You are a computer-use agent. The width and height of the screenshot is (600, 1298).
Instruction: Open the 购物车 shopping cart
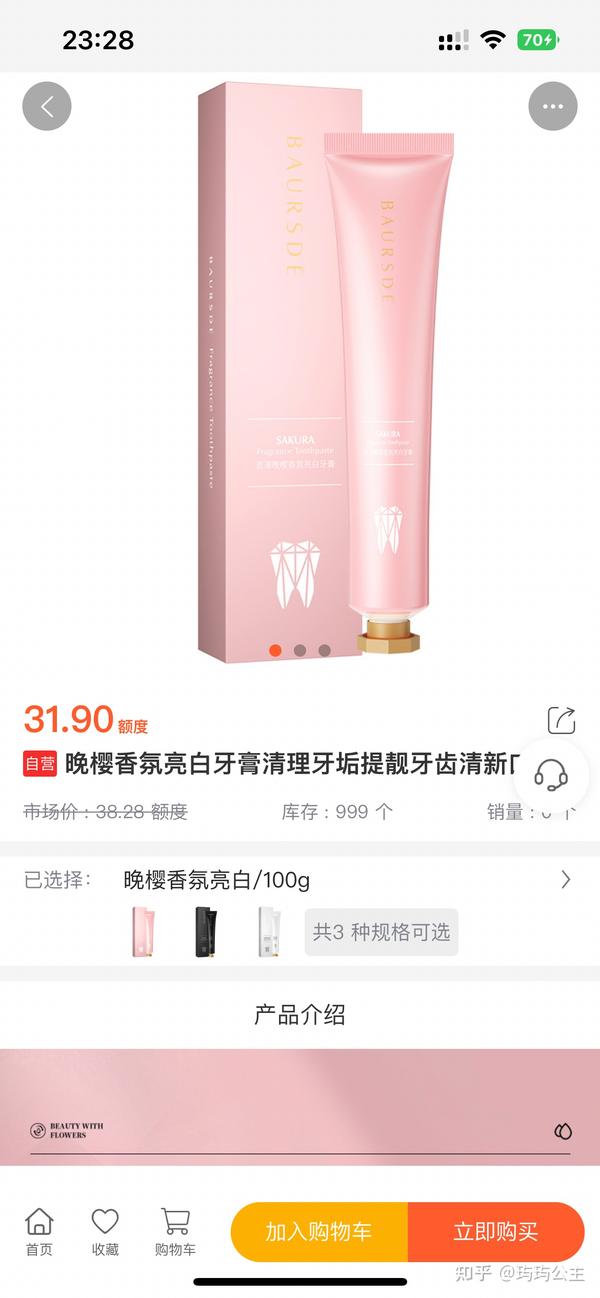click(175, 1233)
